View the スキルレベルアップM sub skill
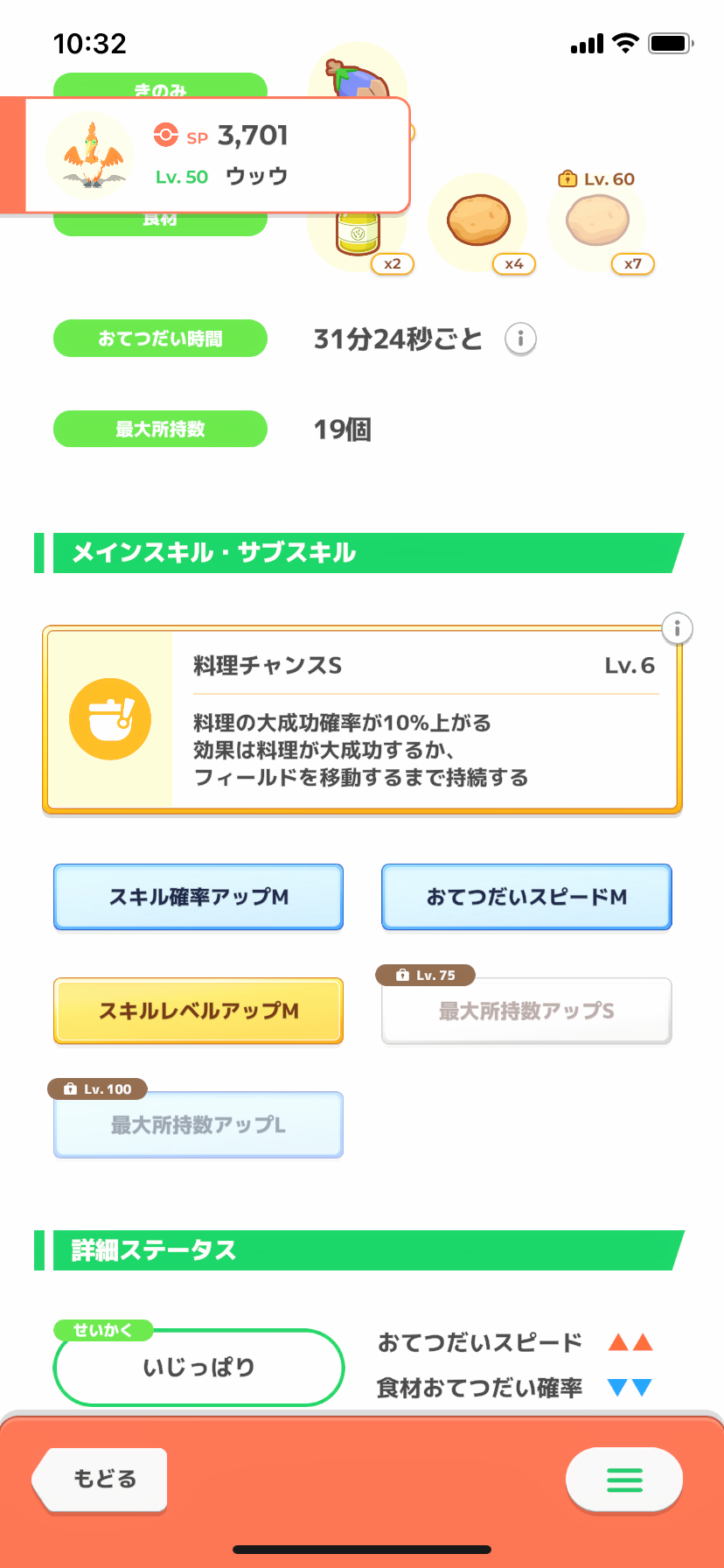The image size is (724, 1568). click(198, 1011)
